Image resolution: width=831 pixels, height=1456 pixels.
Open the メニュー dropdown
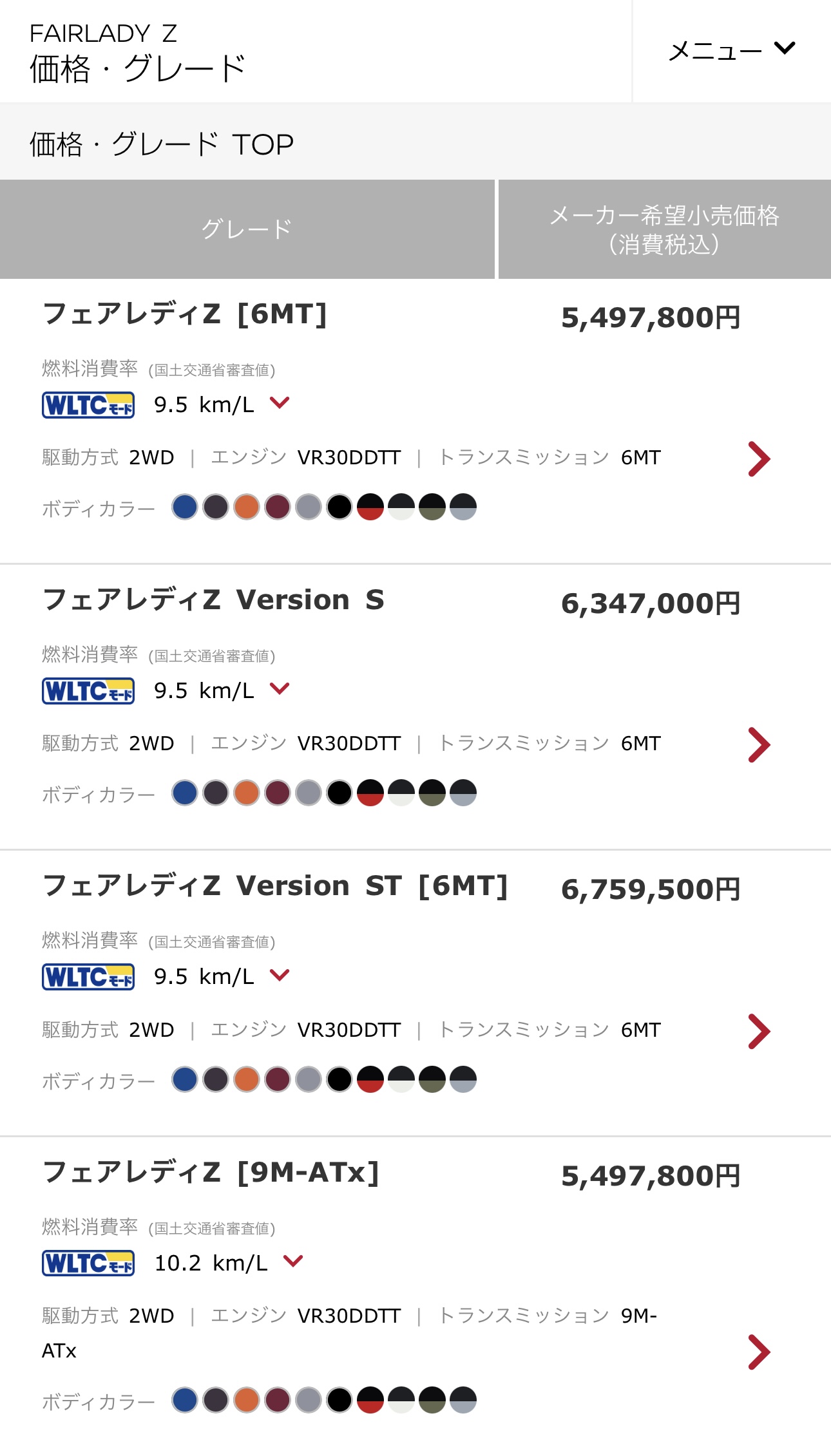[x=732, y=50]
